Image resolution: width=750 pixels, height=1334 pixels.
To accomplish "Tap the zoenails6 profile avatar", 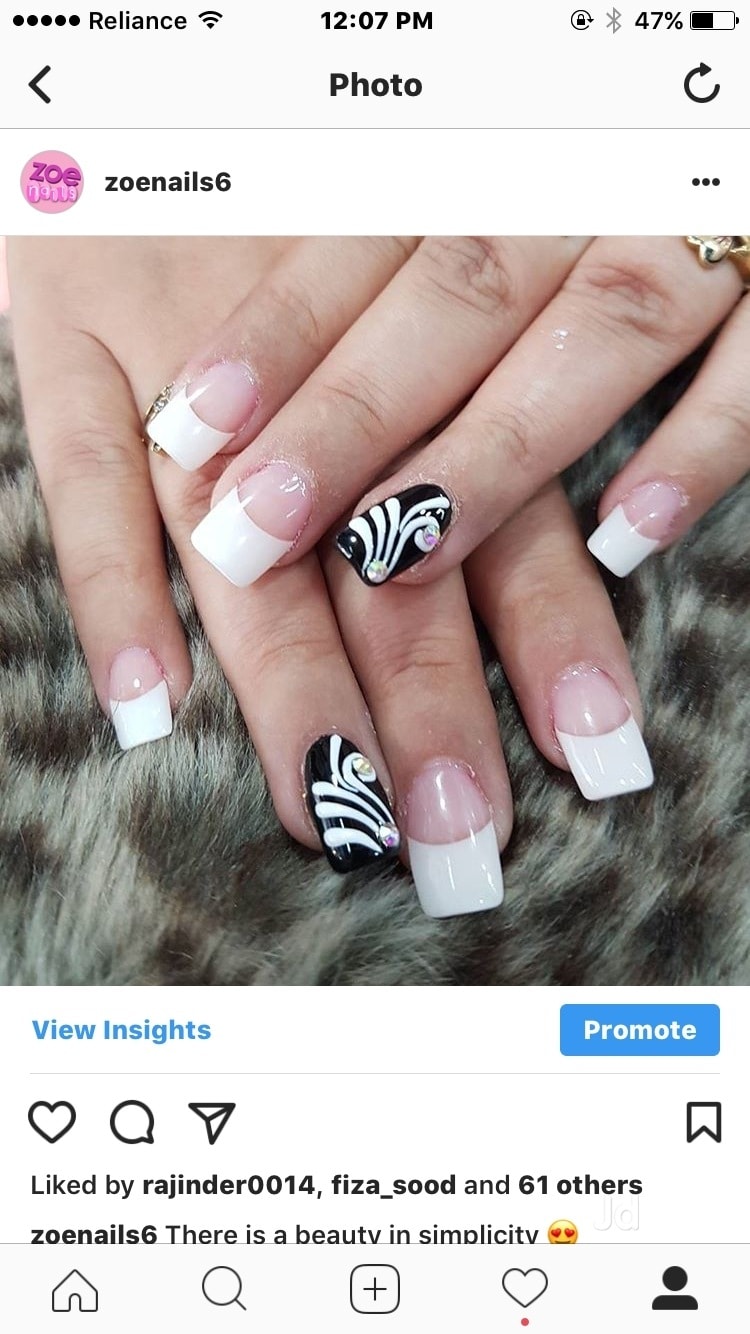I will 51,181.
